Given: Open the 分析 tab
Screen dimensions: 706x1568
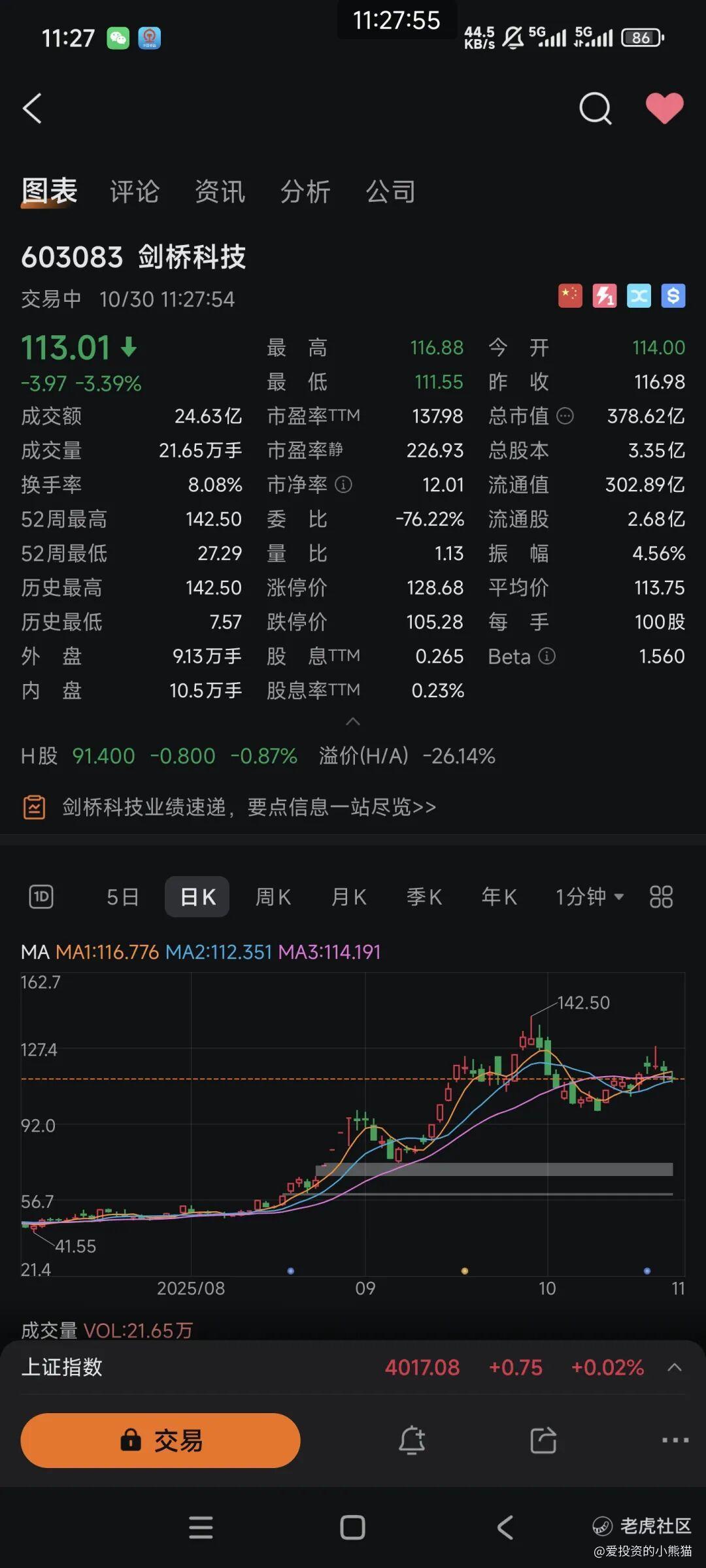Looking at the screenshot, I should click(305, 192).
